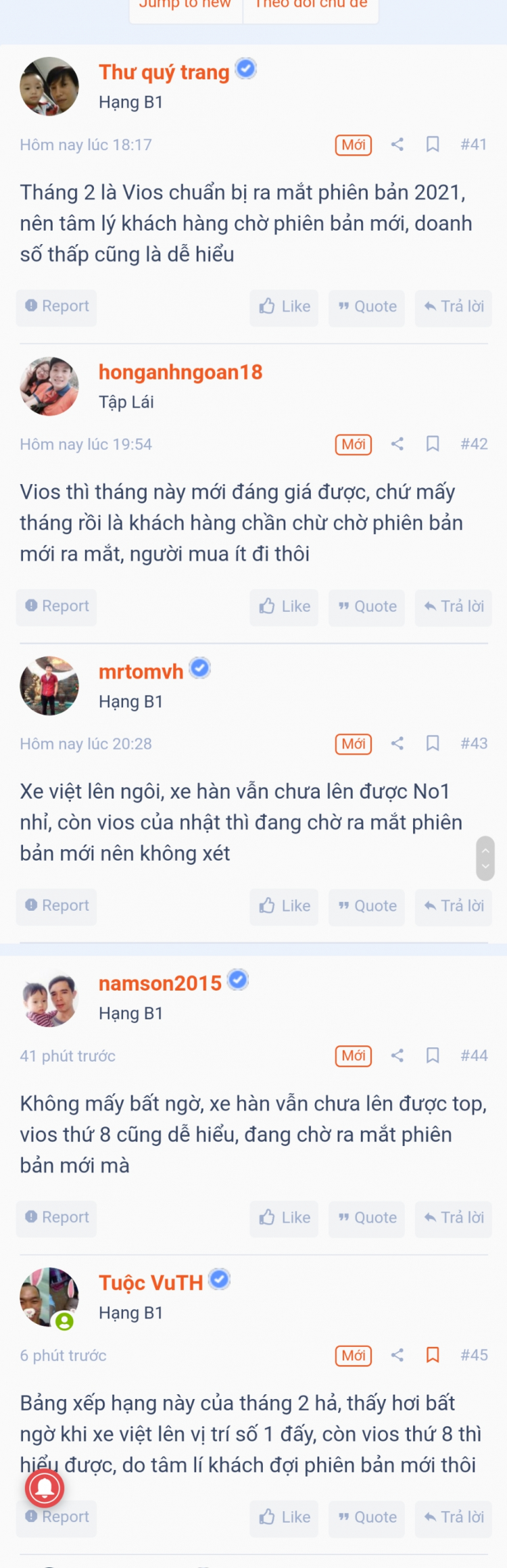
Task: Tap the 'Jump to new' button
Action: tap(185, 5)
